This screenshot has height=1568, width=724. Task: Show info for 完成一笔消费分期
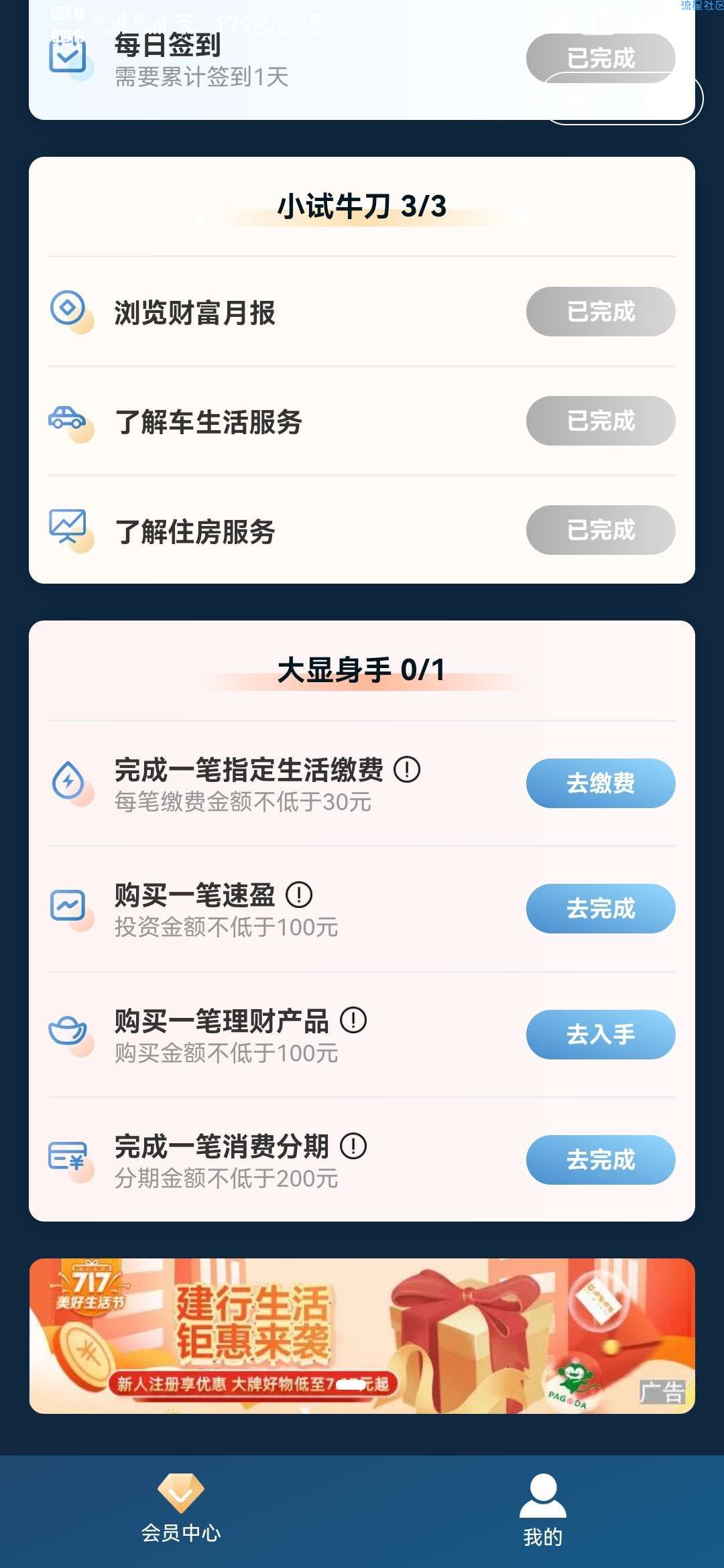pyautogui.click(x=353, y=1146)
